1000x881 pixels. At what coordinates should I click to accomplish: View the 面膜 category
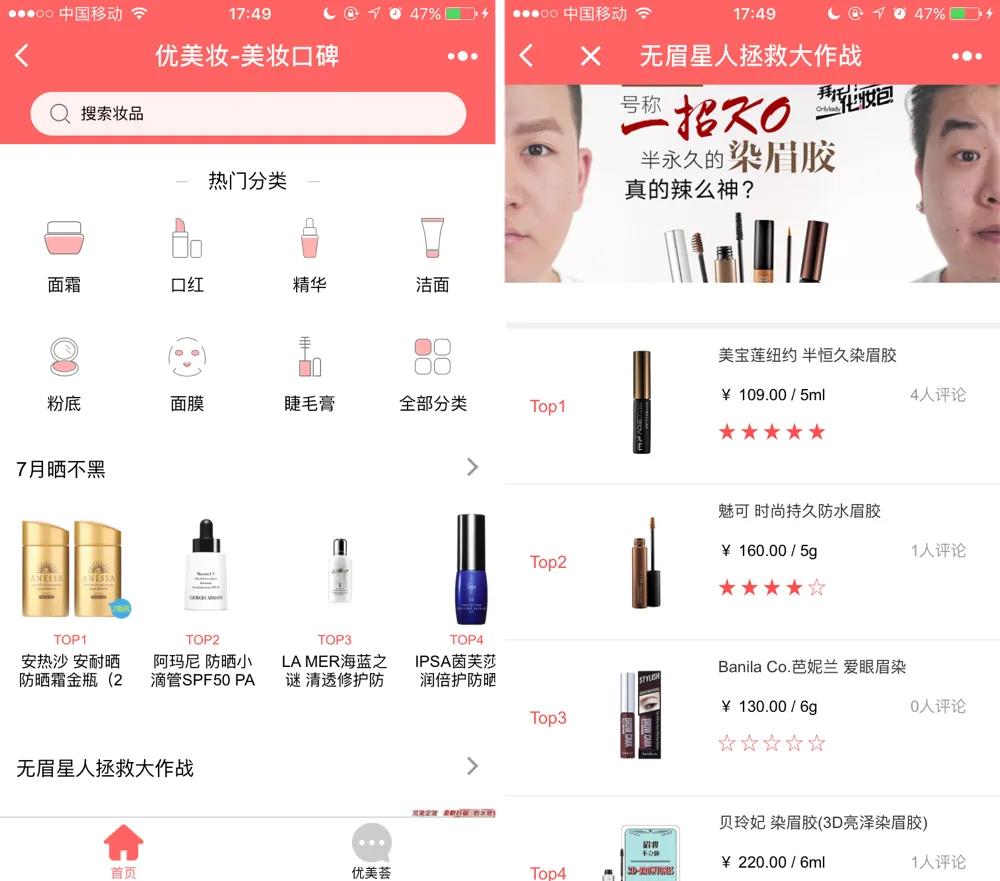coord(187,374)
